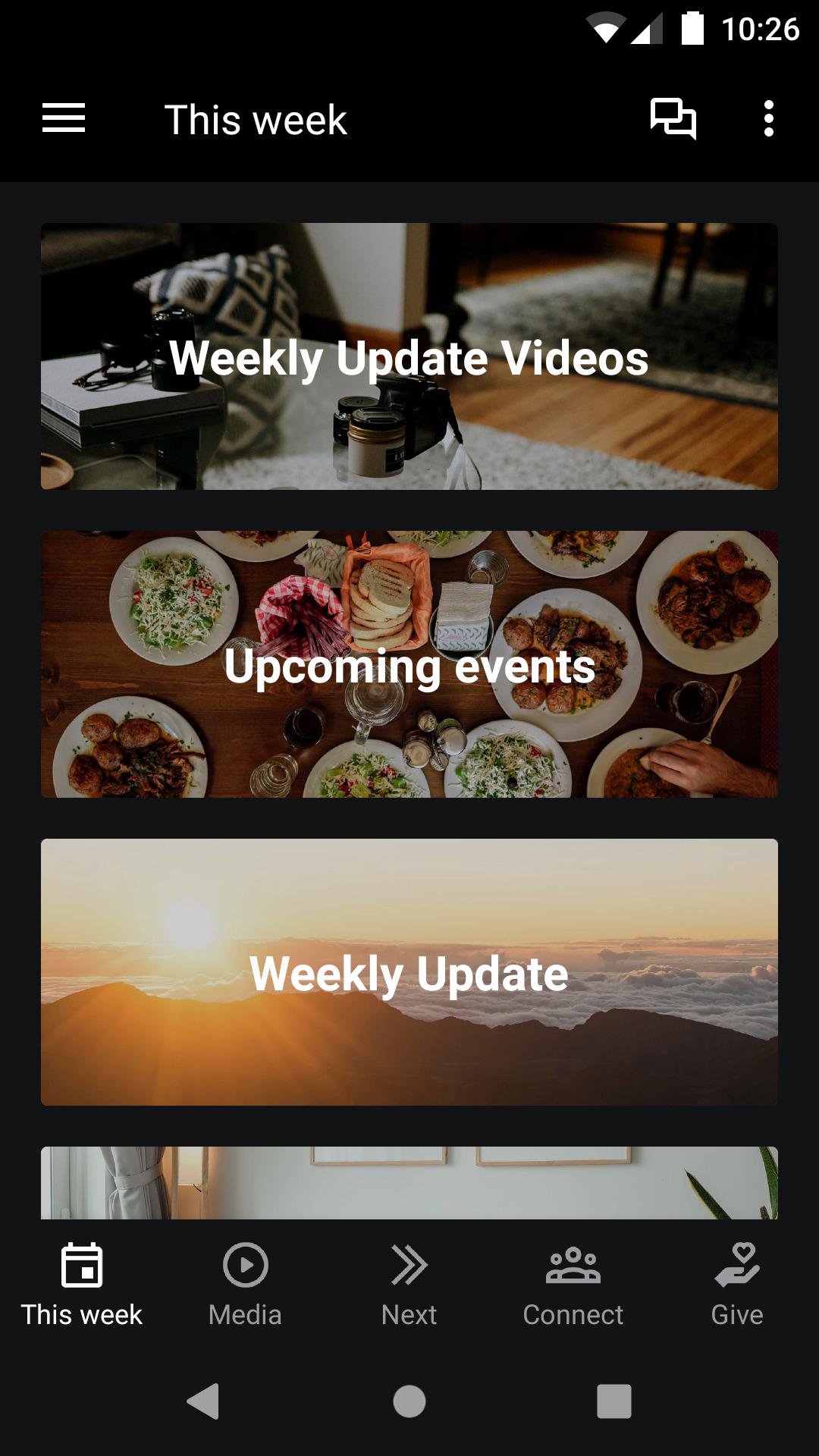Switch to the Media tab
This screenshot has height=1456, width=819.
[245, 1280]
